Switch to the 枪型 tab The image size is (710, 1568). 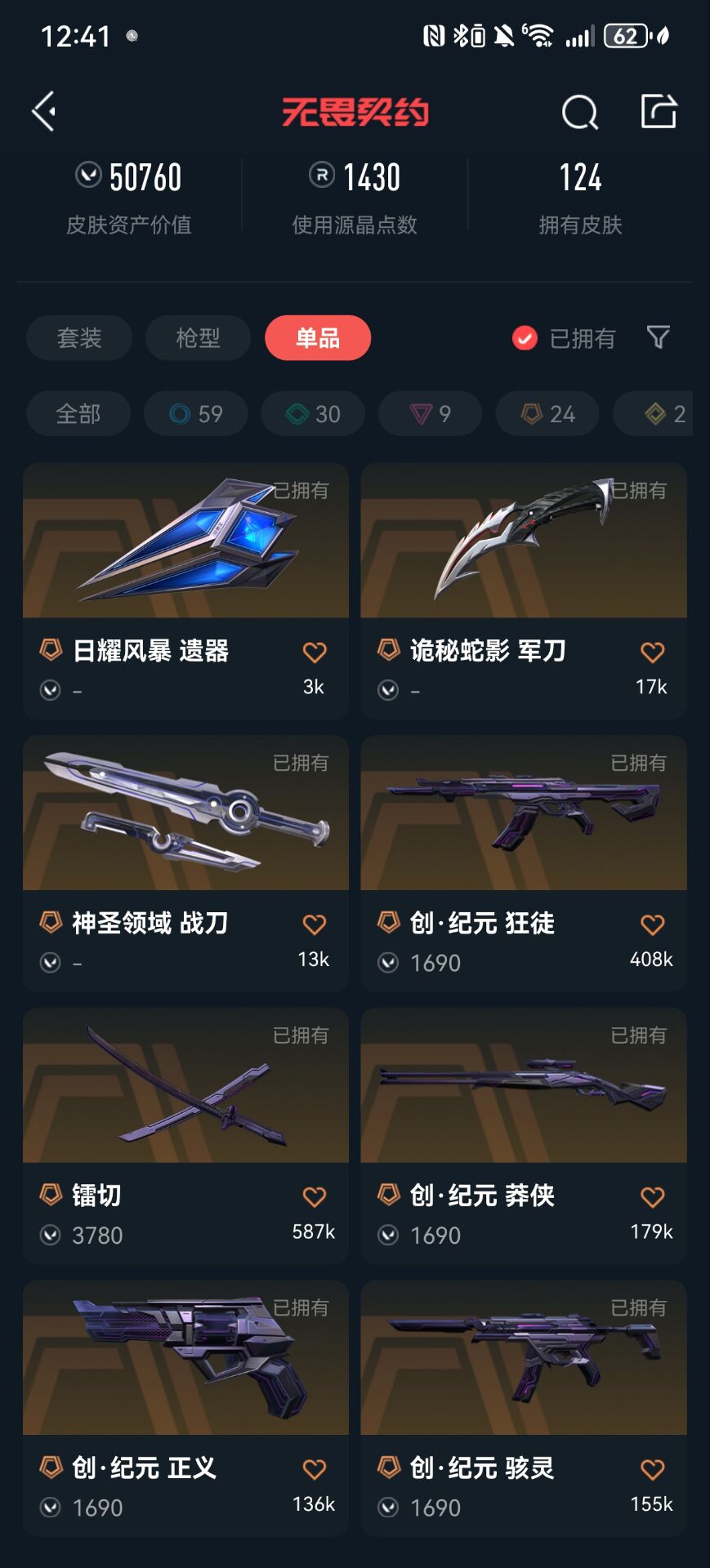198,338
